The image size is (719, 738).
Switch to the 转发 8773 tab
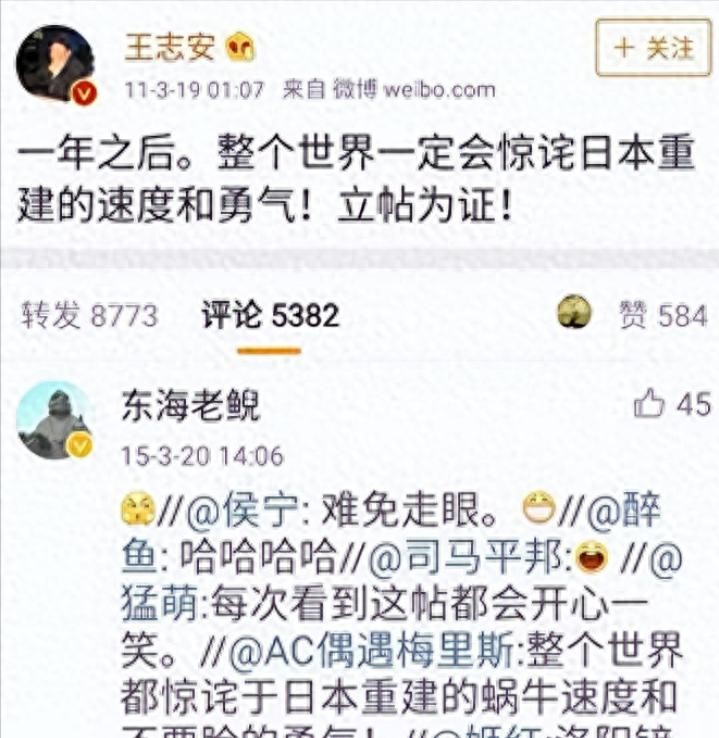pos(89,316)
